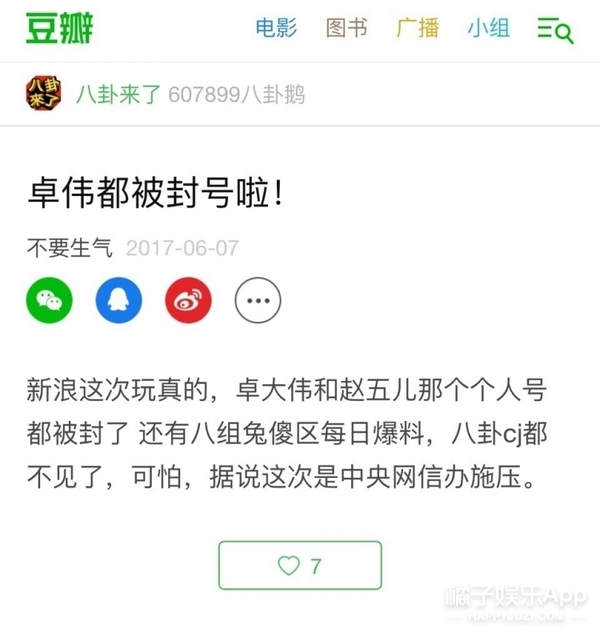Image resolution: width=600 pixels, height=637 pixels.
Task: Switch to the 电影 section
Action: [x=276, y=28]
